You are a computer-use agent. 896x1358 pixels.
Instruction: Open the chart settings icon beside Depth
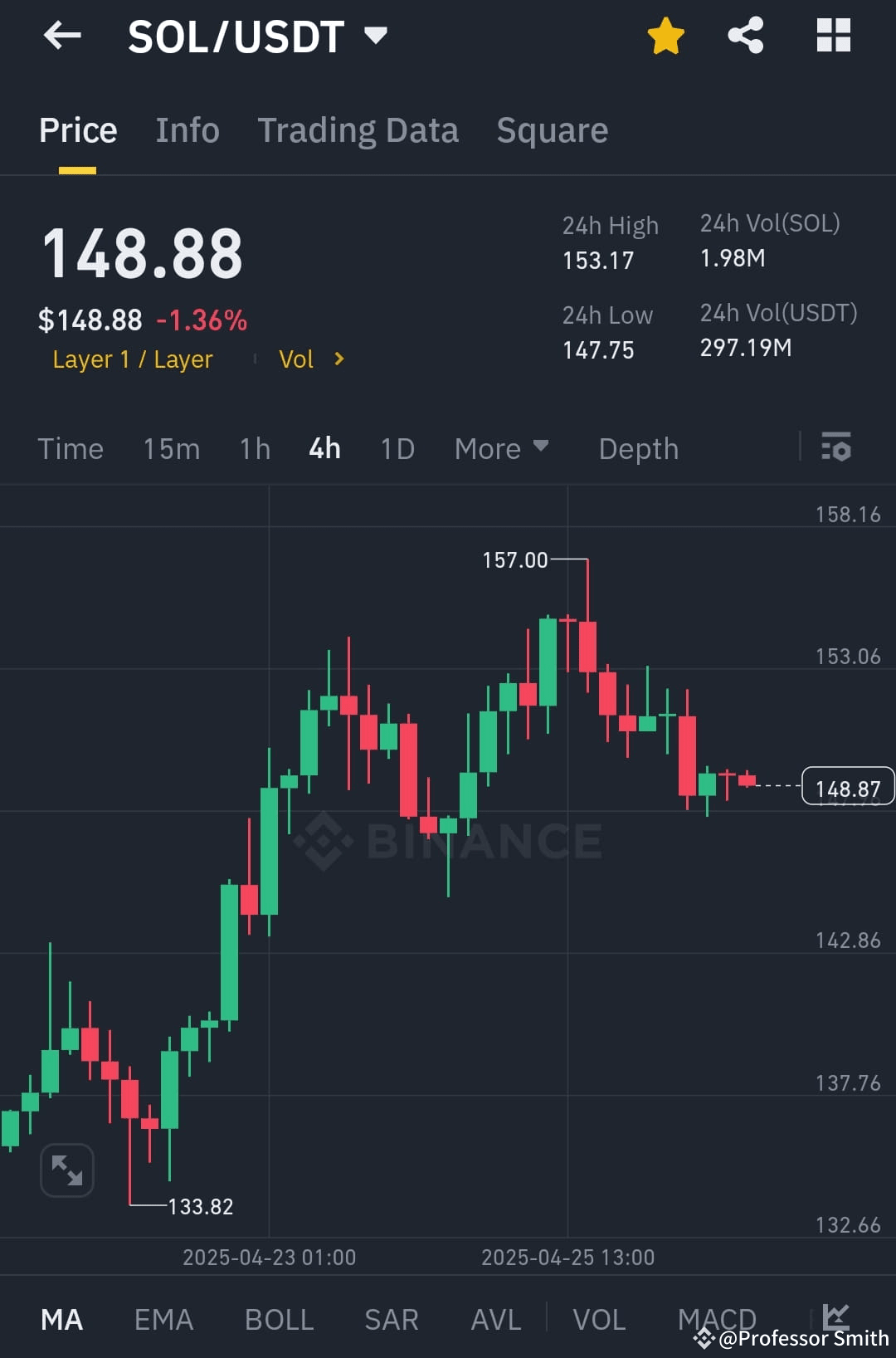(x=836, y=448)
